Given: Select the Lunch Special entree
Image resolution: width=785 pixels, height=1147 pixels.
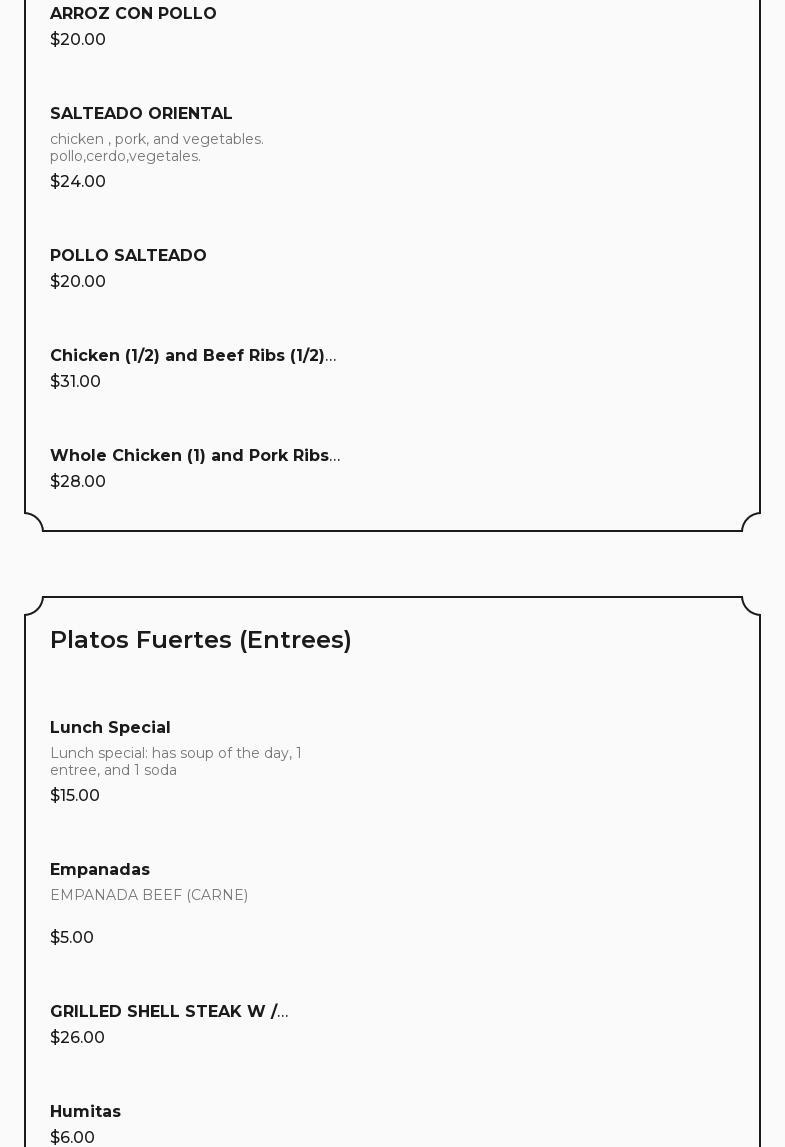Looking at the screenshot, I should (110, 728).
